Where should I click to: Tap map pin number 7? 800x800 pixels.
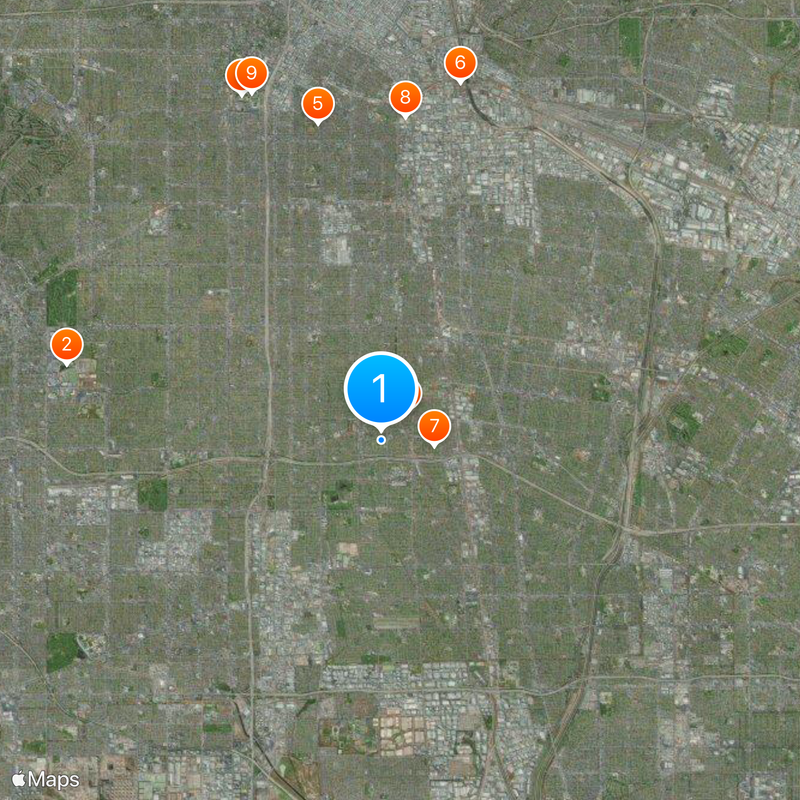click(434, 427)
